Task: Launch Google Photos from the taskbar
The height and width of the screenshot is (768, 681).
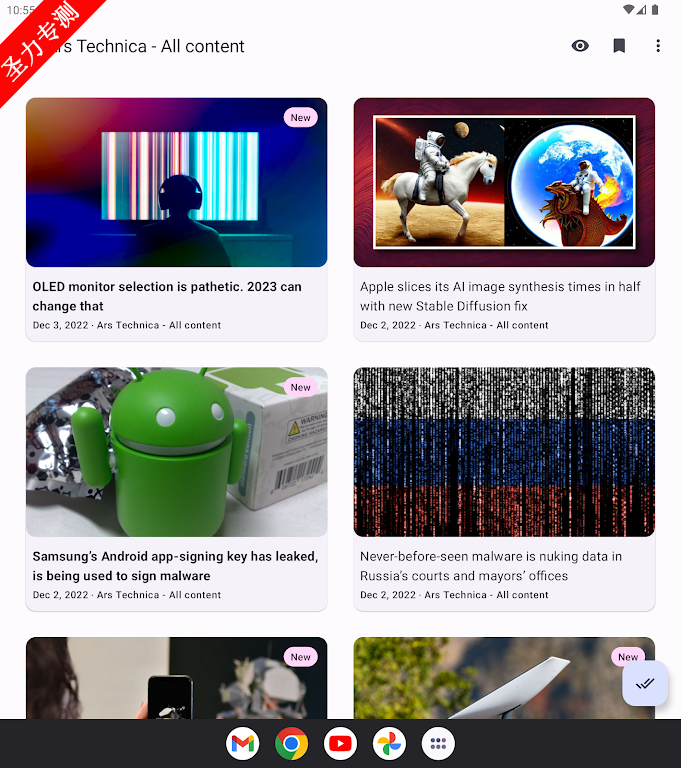Action: click(x=390, y=744)
